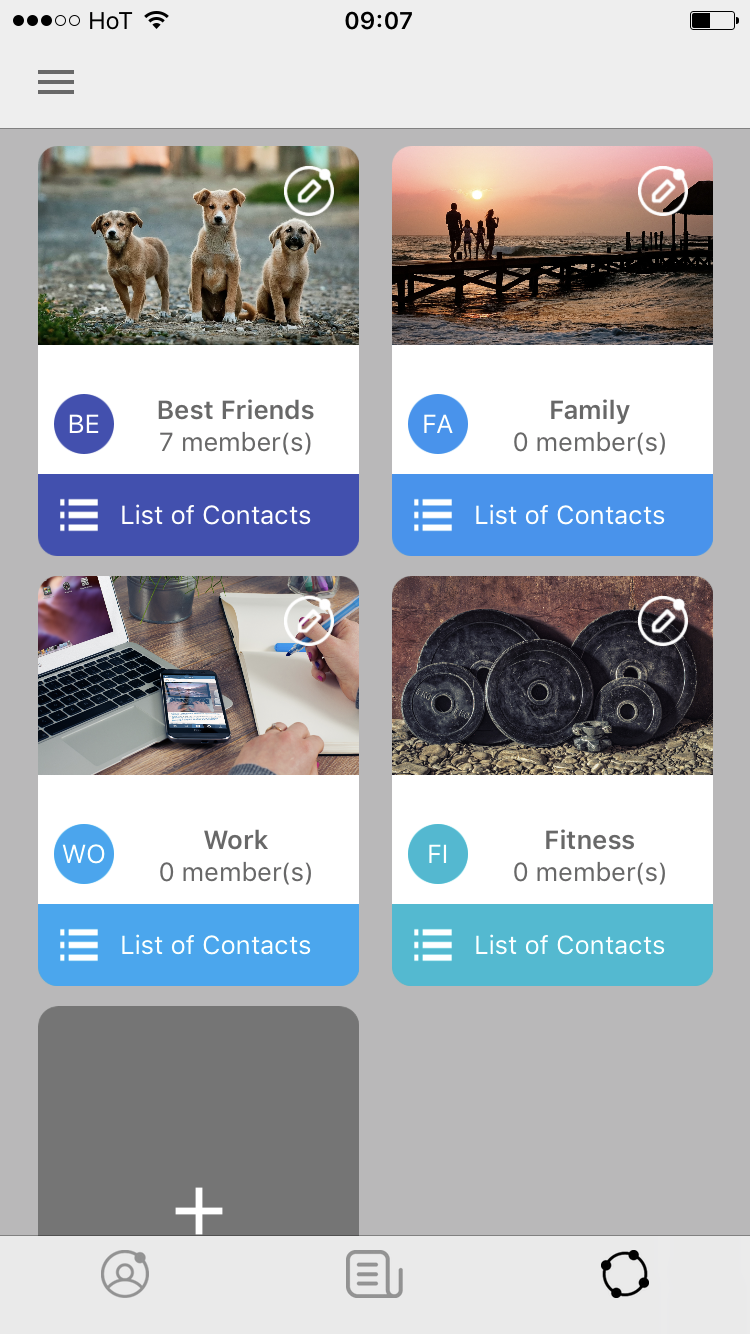The height and width of the screenshot is (1334, 750).
Task: Open the hamburger menu
Action: coord(56,82)
